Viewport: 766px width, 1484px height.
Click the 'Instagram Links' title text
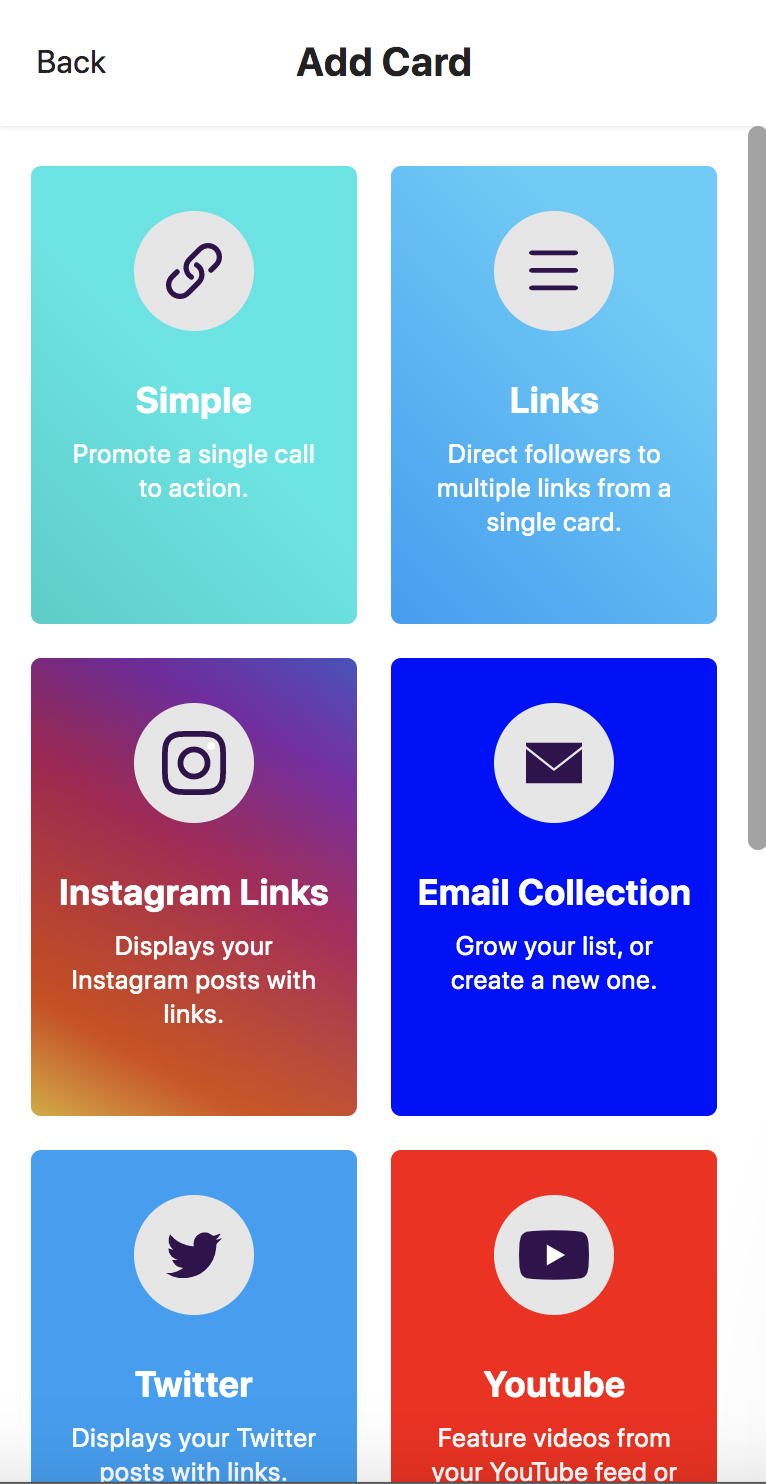point(194,892)
